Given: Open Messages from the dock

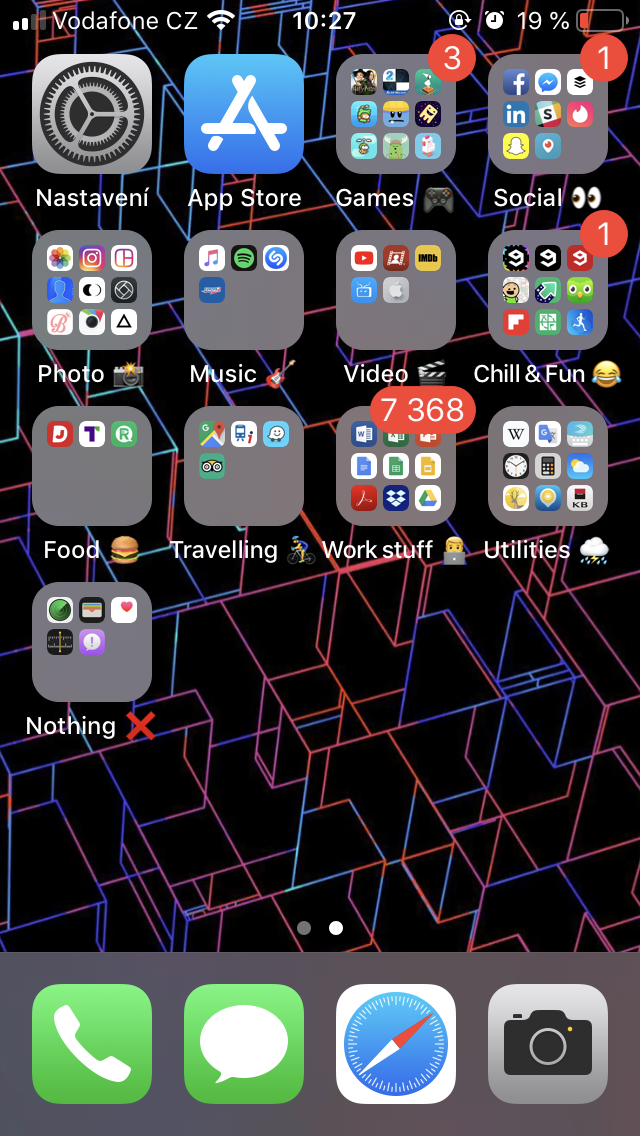Looking at the screenshot, I should point(244,1043).
